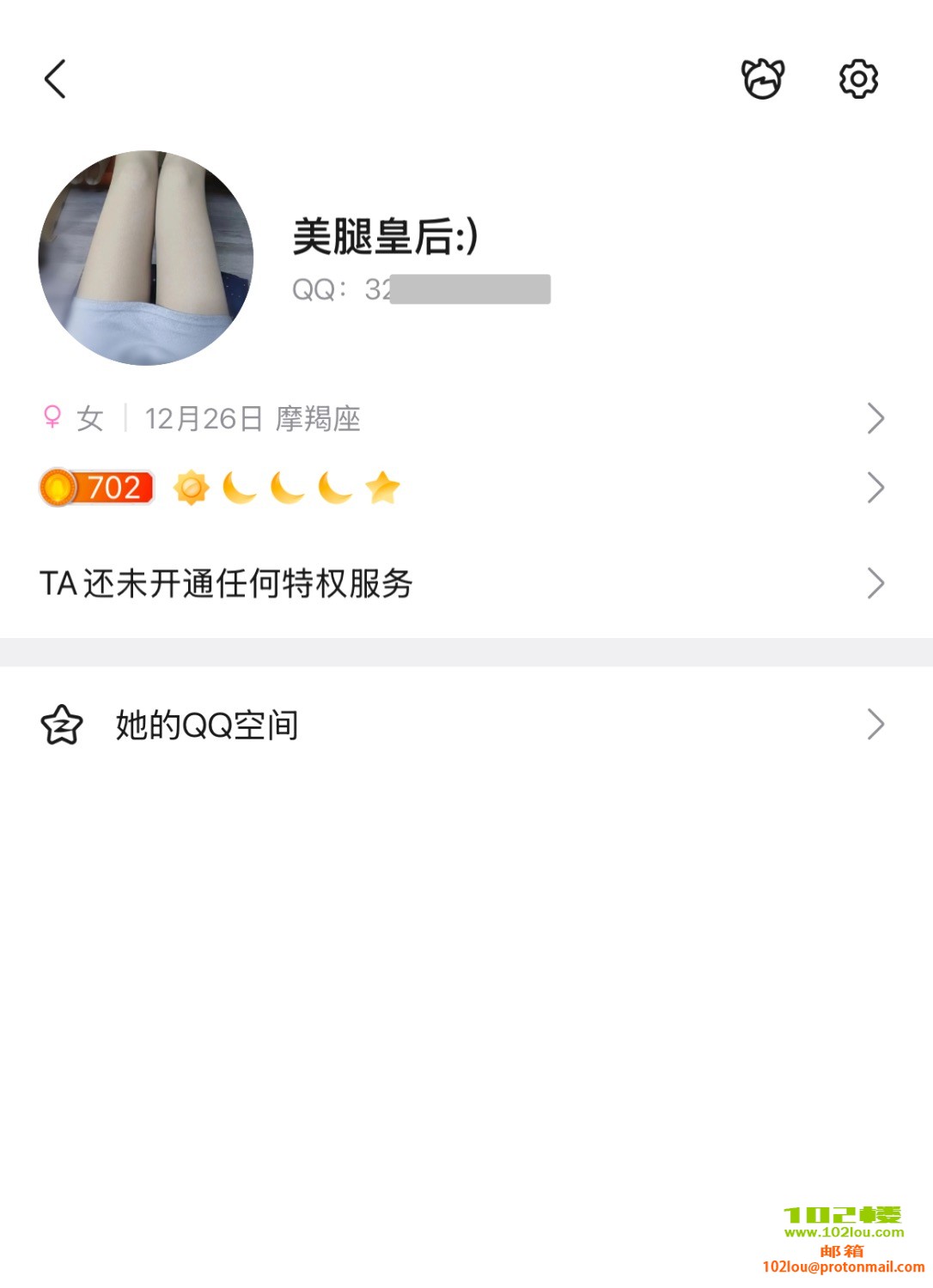Open gender and birthday details row

tap(464, 418)
